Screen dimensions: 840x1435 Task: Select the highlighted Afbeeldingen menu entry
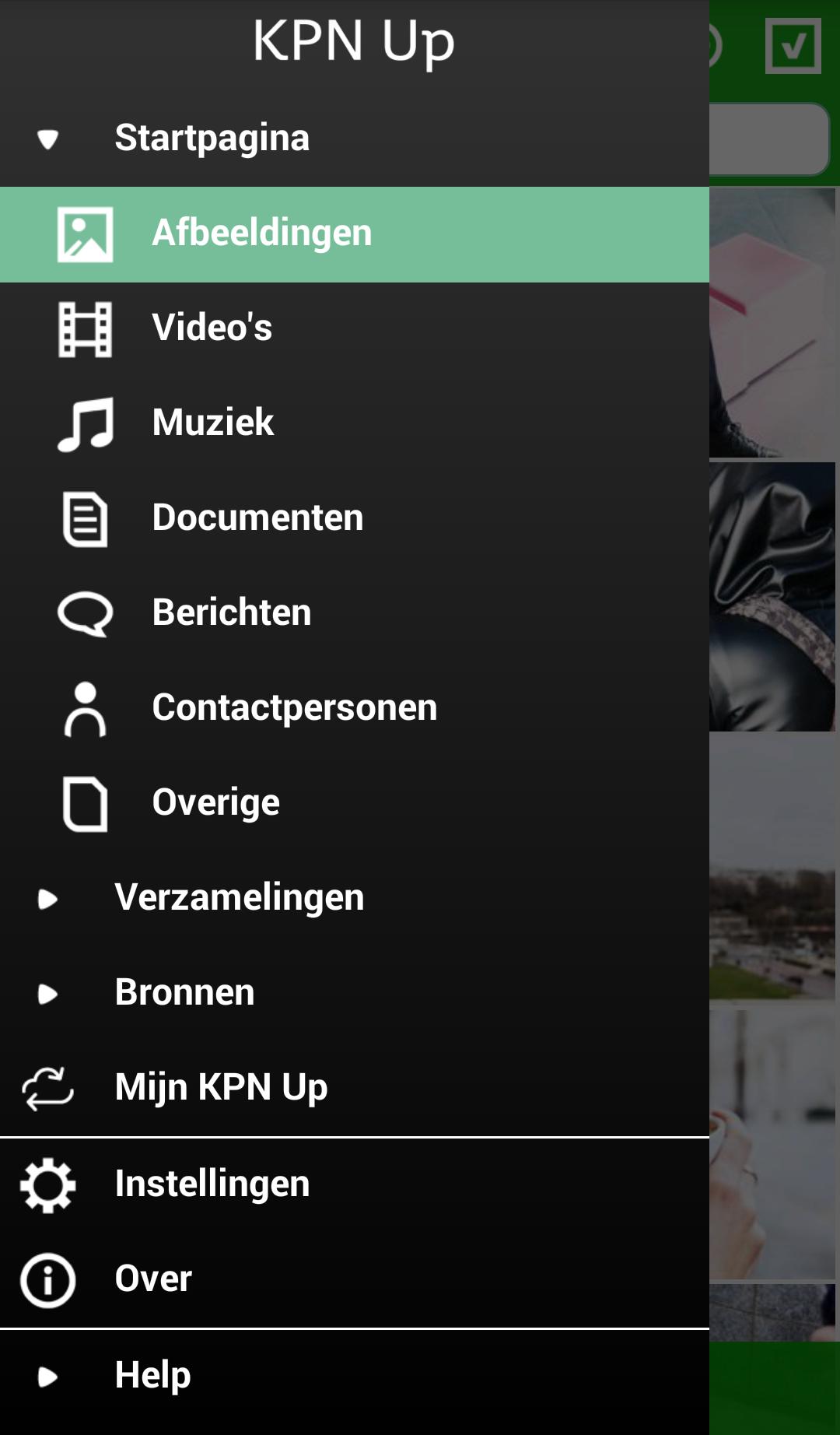pyautogui.click(x=261, y=233)
